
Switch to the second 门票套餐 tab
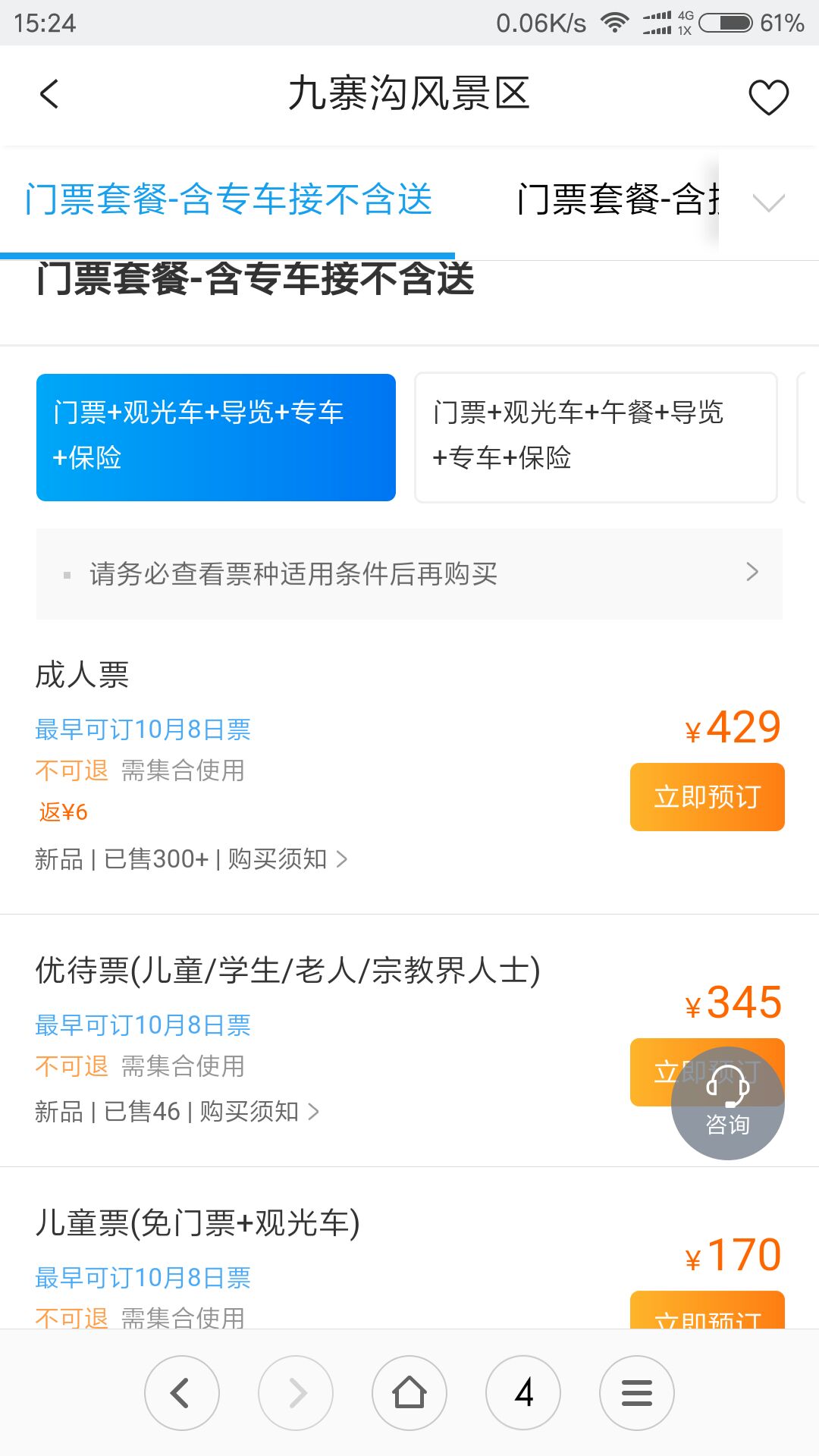617,200
